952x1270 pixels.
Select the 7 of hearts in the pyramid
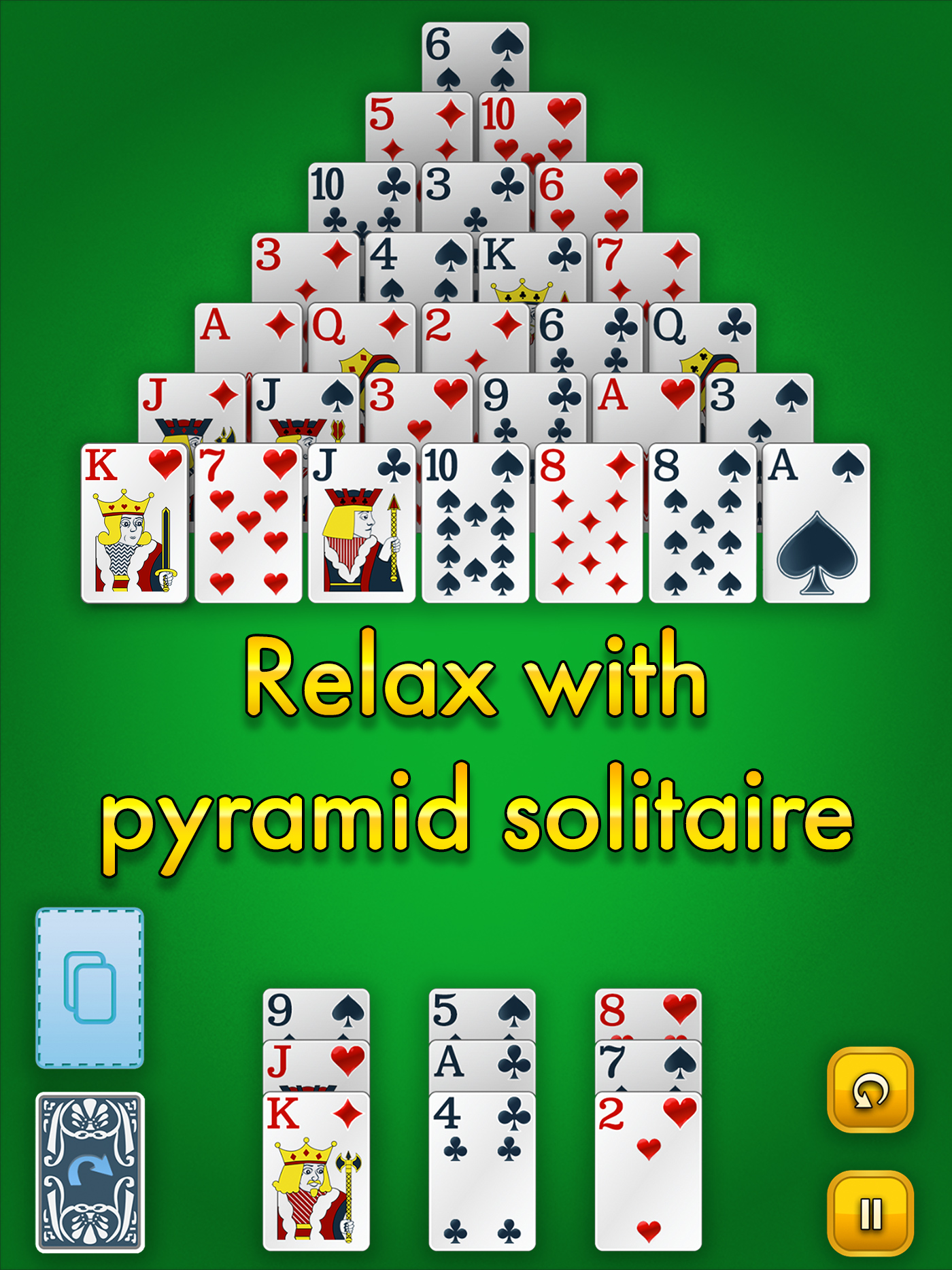point(248,524)
